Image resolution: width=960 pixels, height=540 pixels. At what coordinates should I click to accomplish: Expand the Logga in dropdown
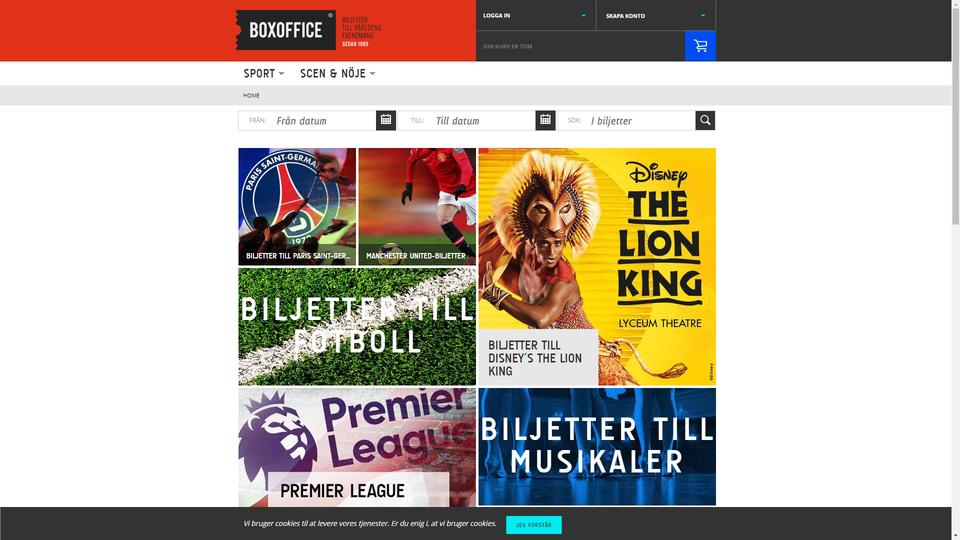[535, 15]
